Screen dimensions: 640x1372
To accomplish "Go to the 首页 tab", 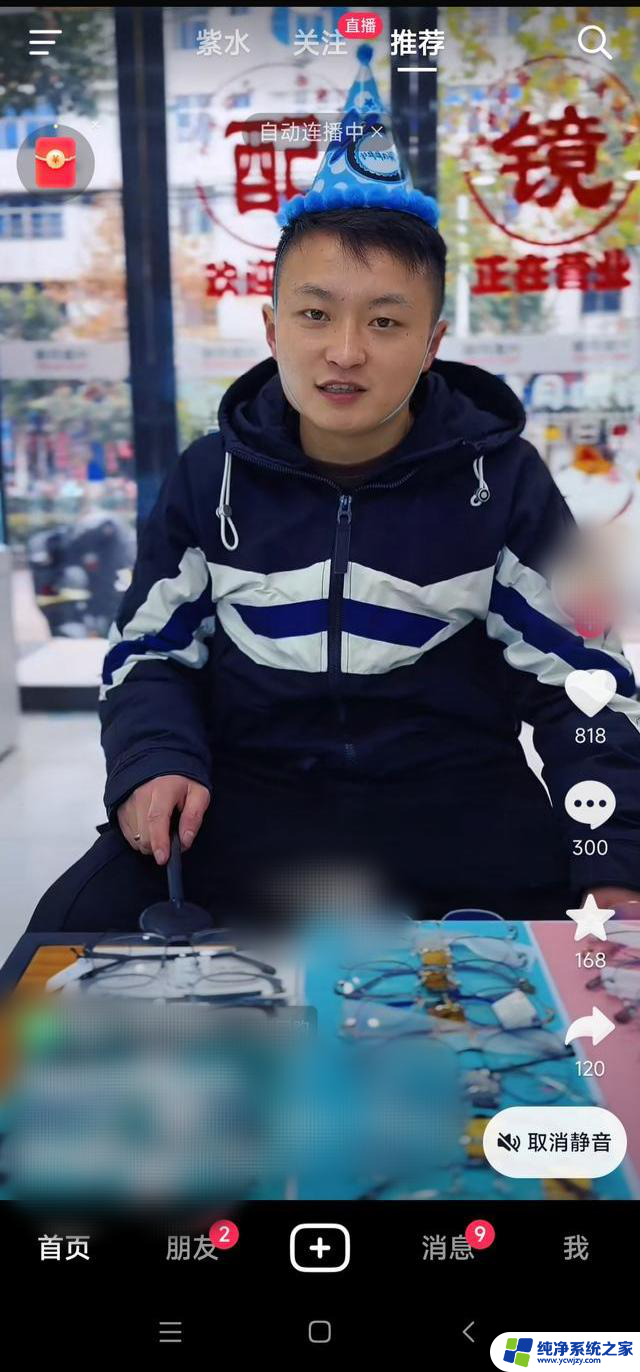I will (64, 1248).
